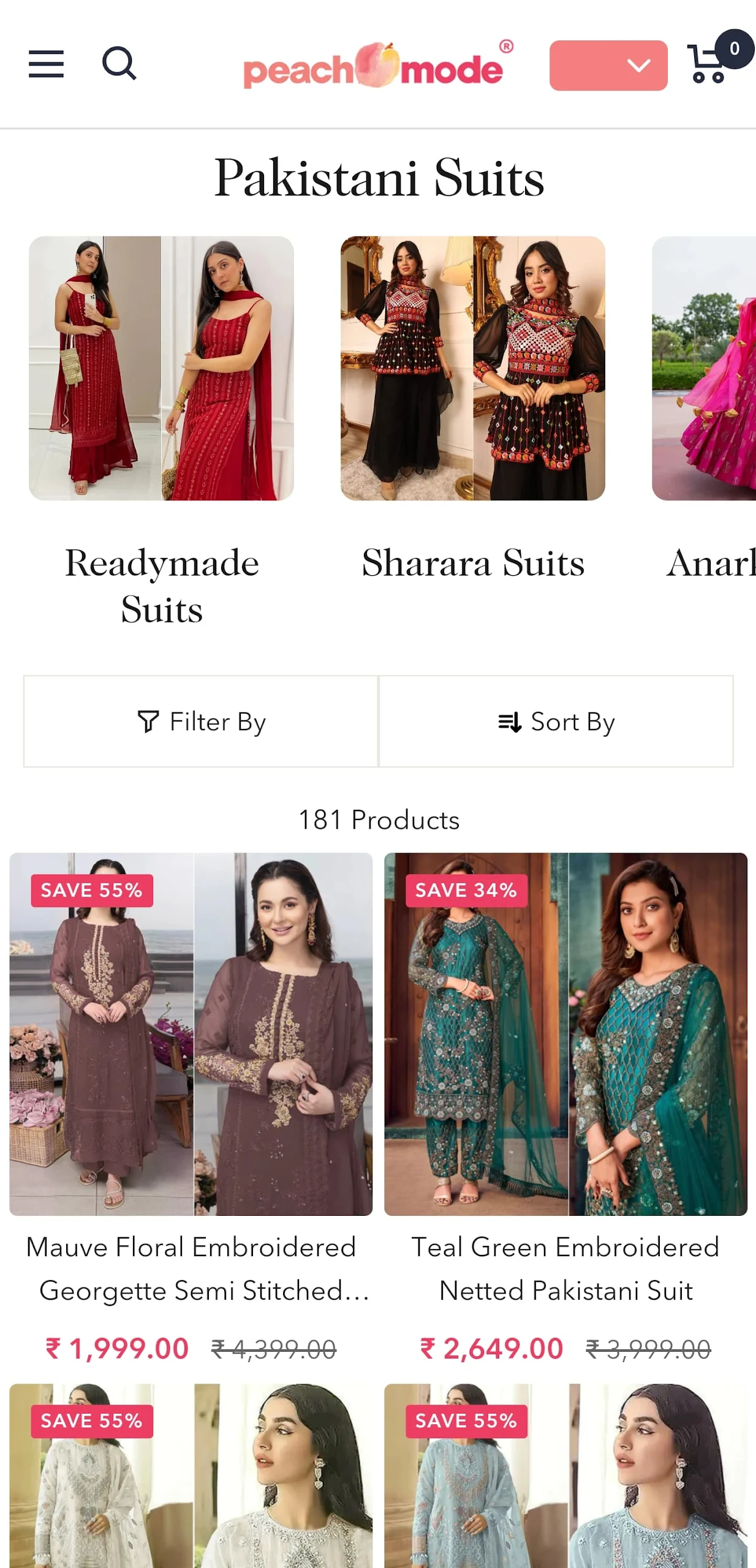
Task: Open the hamburger menu
Action: pyautogui.click(x=46, y=64)
